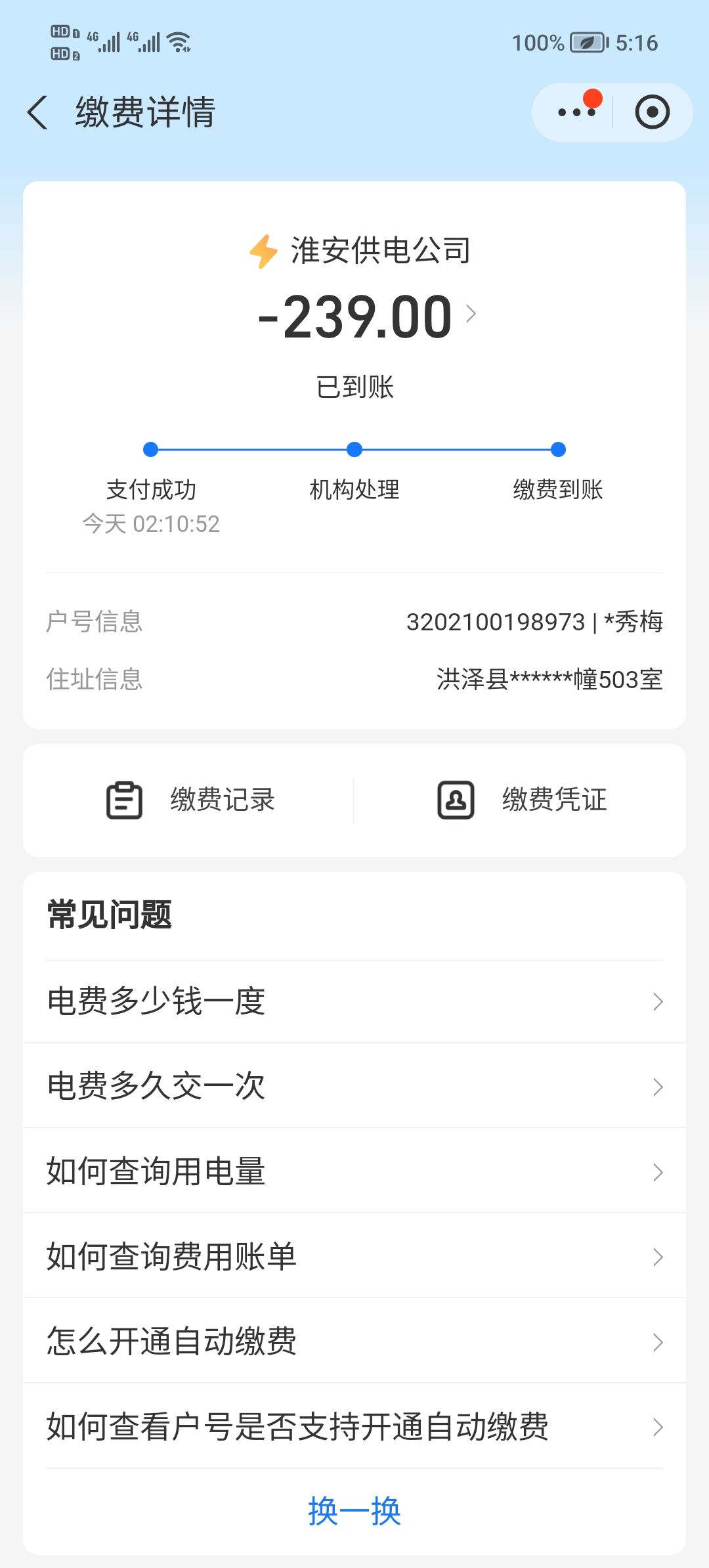The height and width of the screenshot is (1568, 709).
Task: Go back using the arrow beside 缴费详情
Action: click(x=37, y=112)
